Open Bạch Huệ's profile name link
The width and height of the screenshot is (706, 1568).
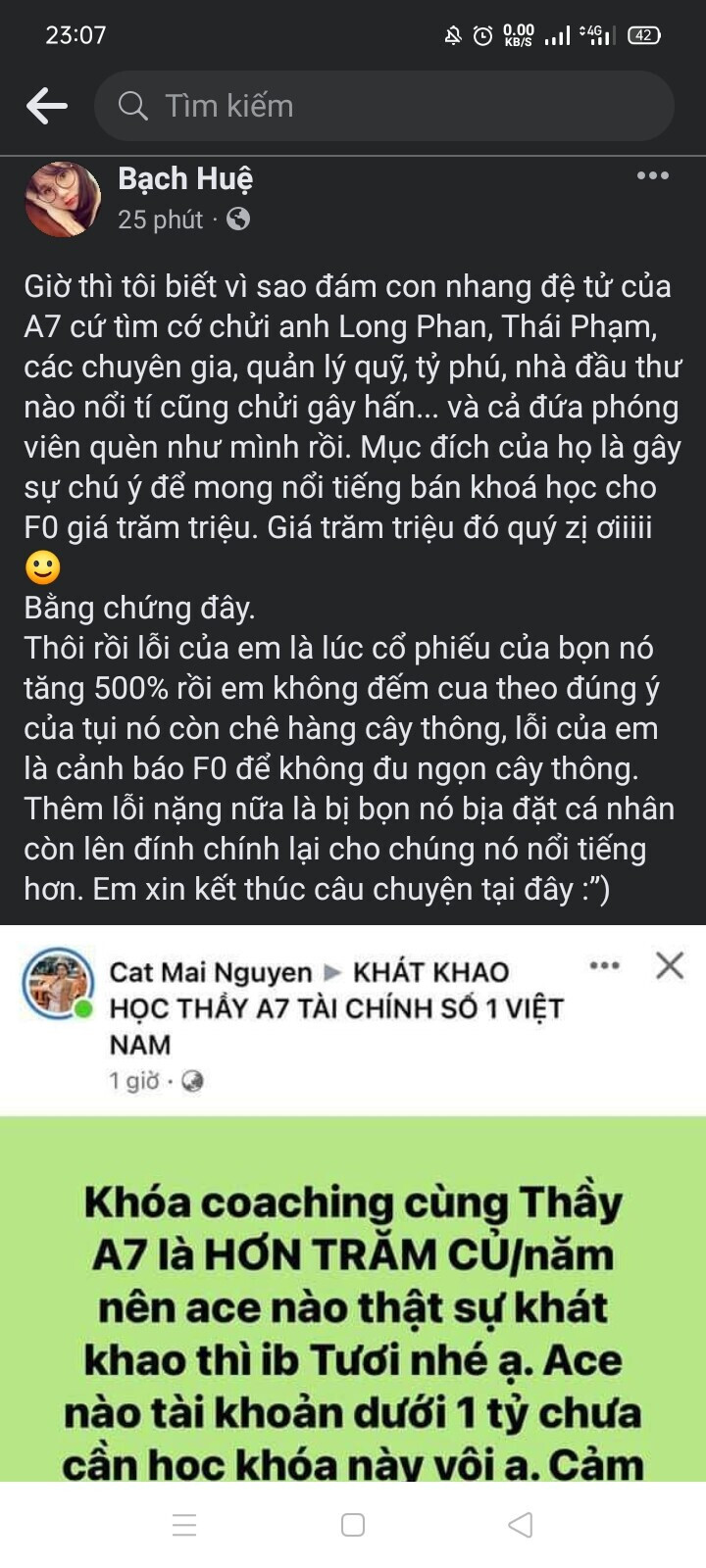(185, 178)
